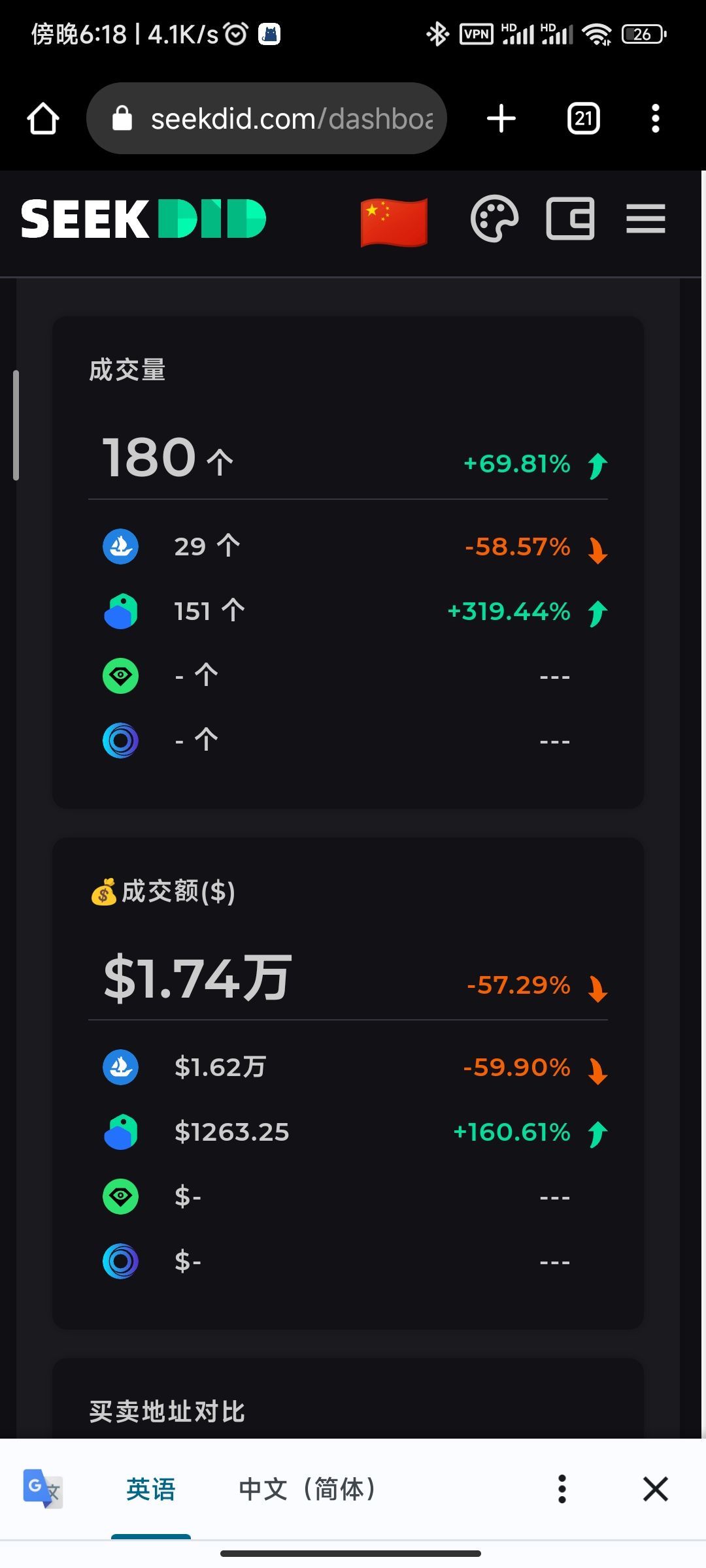The image size is (706, 1568).
Task: Change language via the China flag
Action: 394,221
